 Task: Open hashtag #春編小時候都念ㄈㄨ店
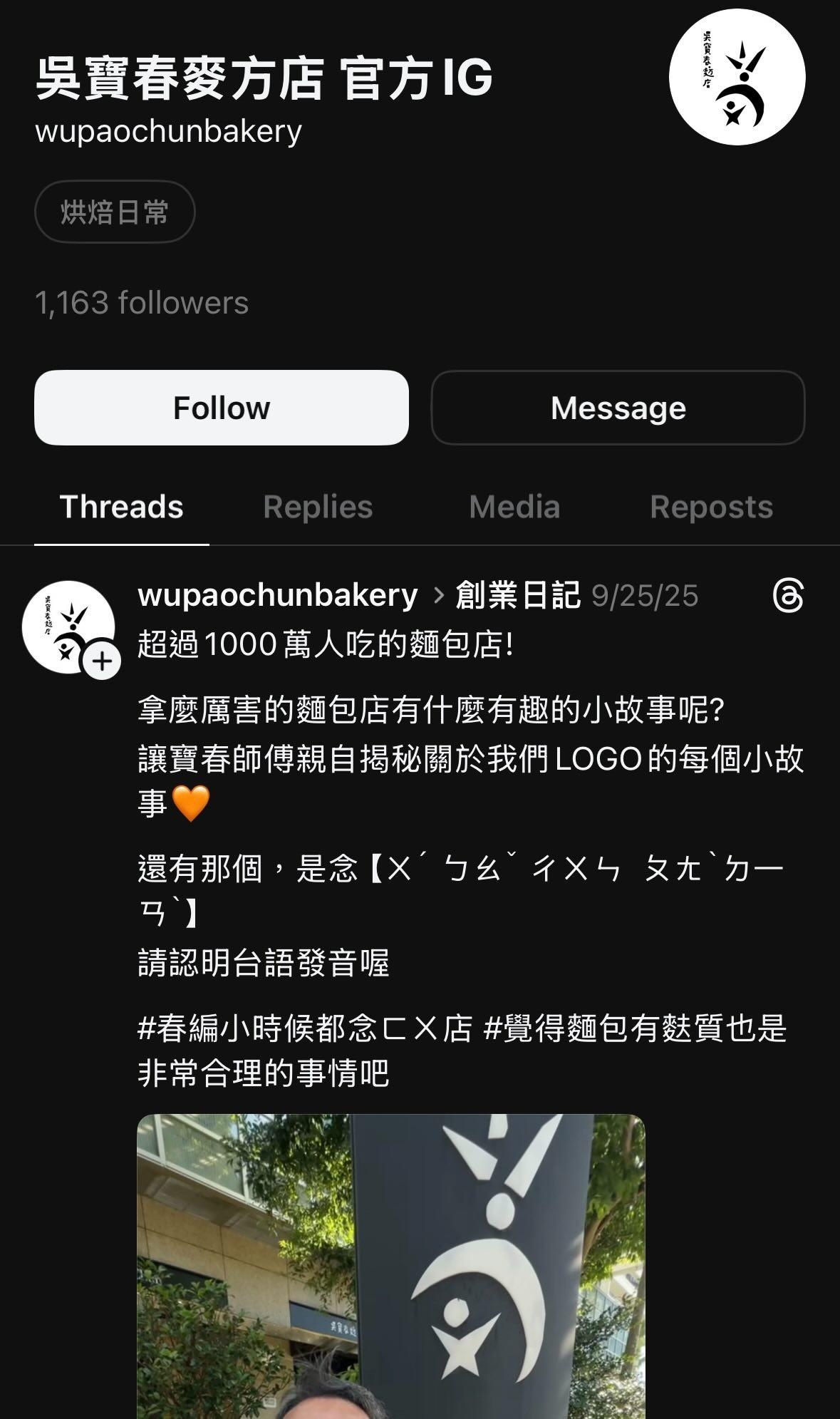tap(305, 1028)
